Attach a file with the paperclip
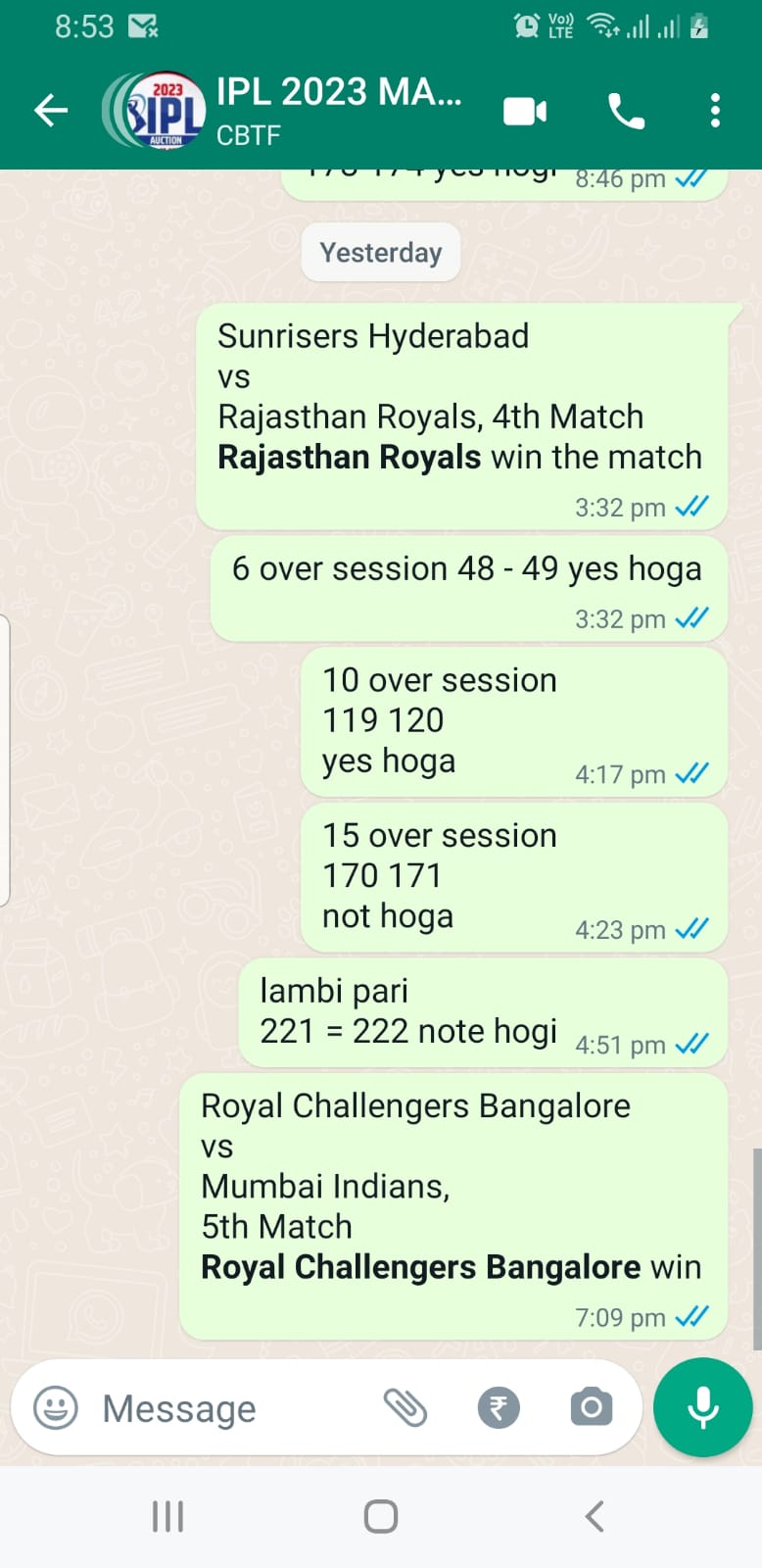Viewport: 762px width, 1568px height. (x=405, y=1408)
